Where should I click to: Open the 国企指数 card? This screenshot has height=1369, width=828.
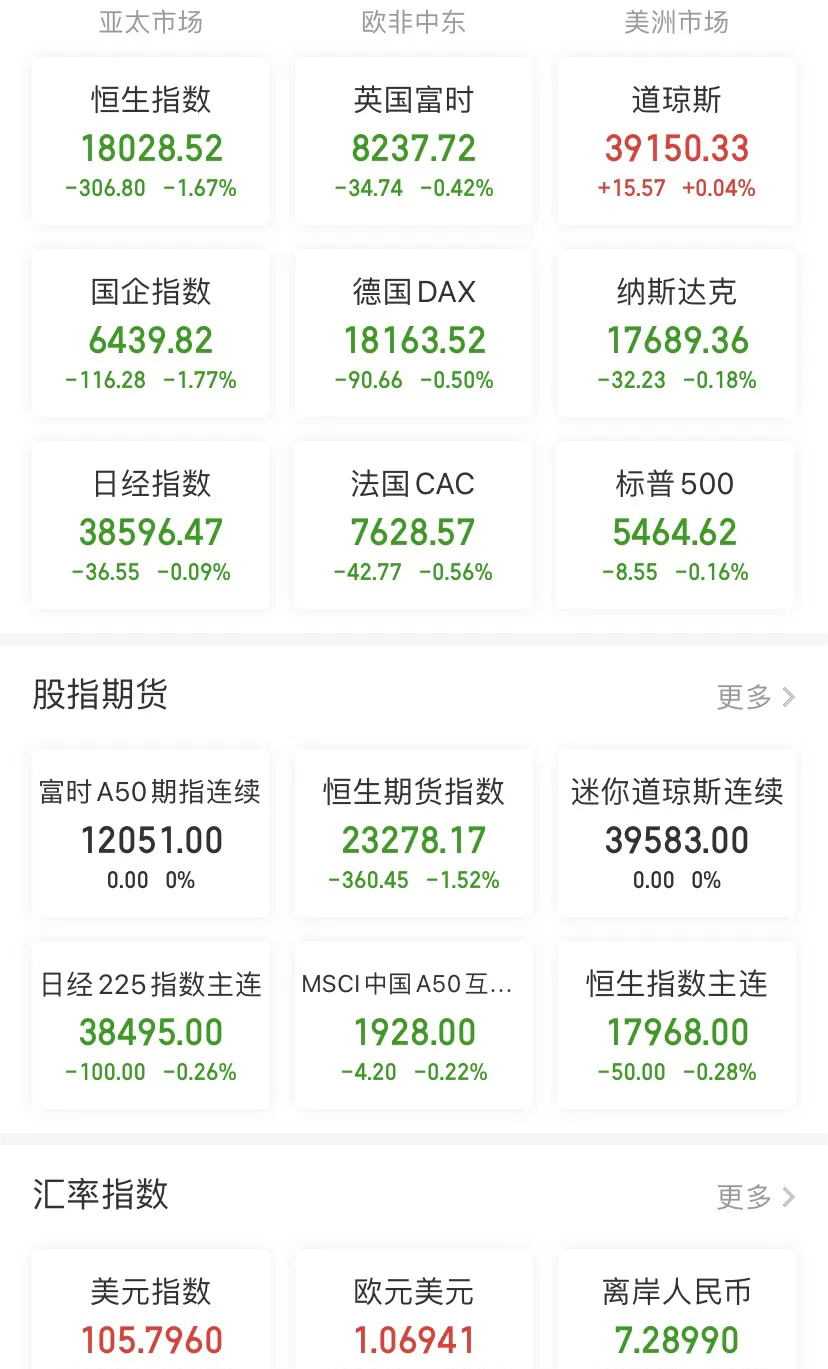coord(151,333)
